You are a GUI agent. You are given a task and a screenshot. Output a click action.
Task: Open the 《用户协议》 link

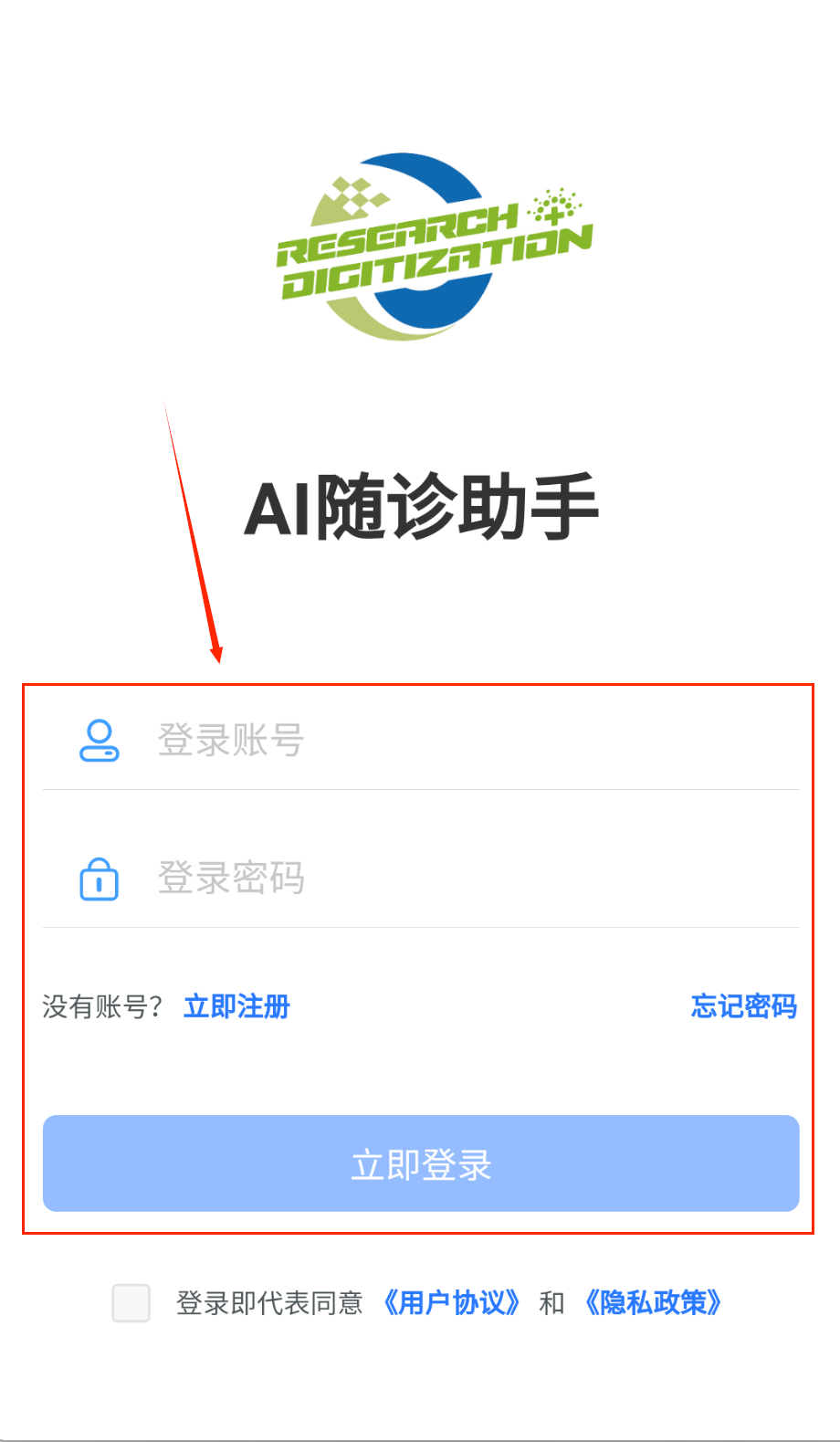(x=452, y=1302)
